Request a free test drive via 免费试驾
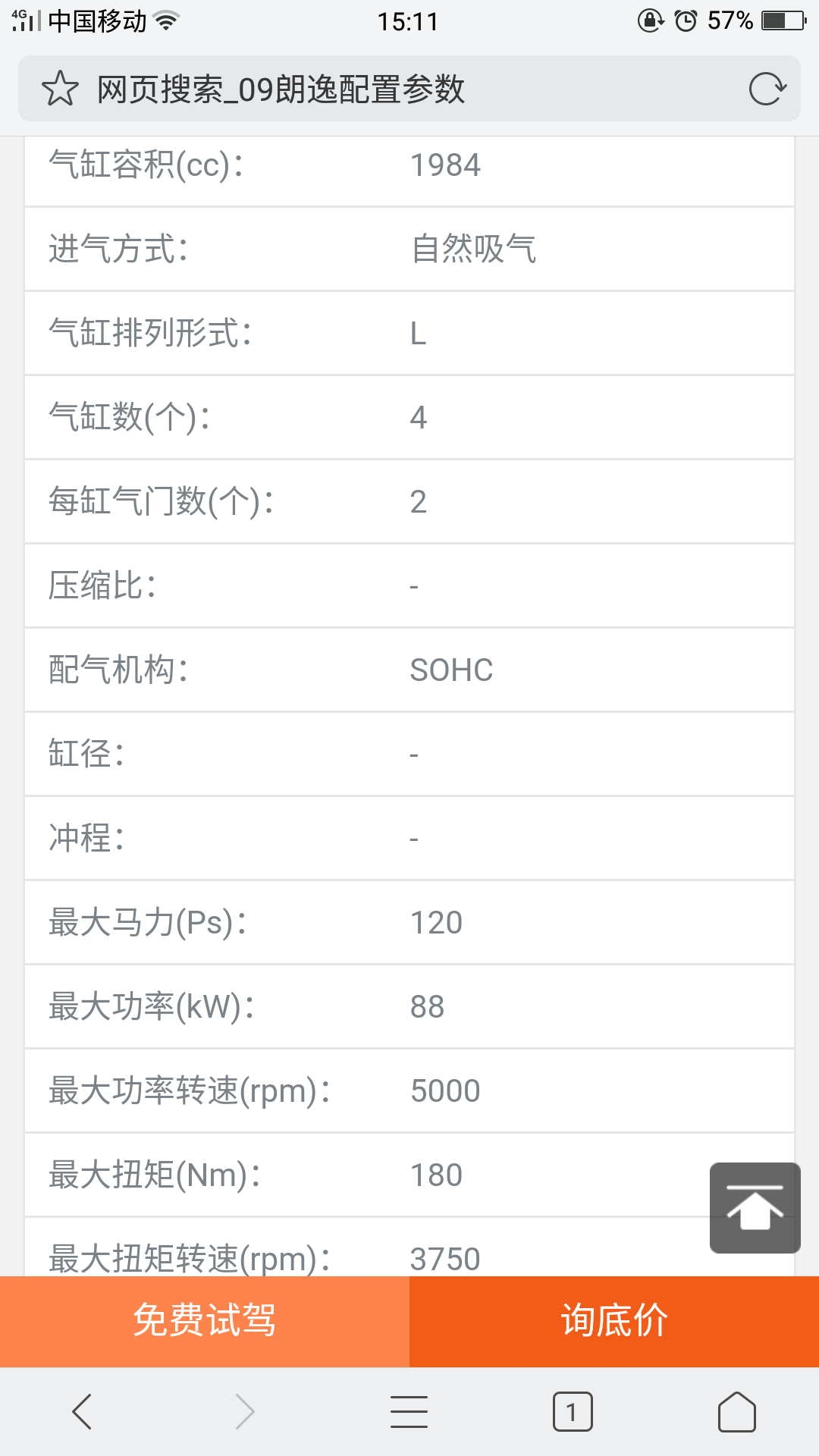Screen dimensions: 819x1456 [205, 1322]
